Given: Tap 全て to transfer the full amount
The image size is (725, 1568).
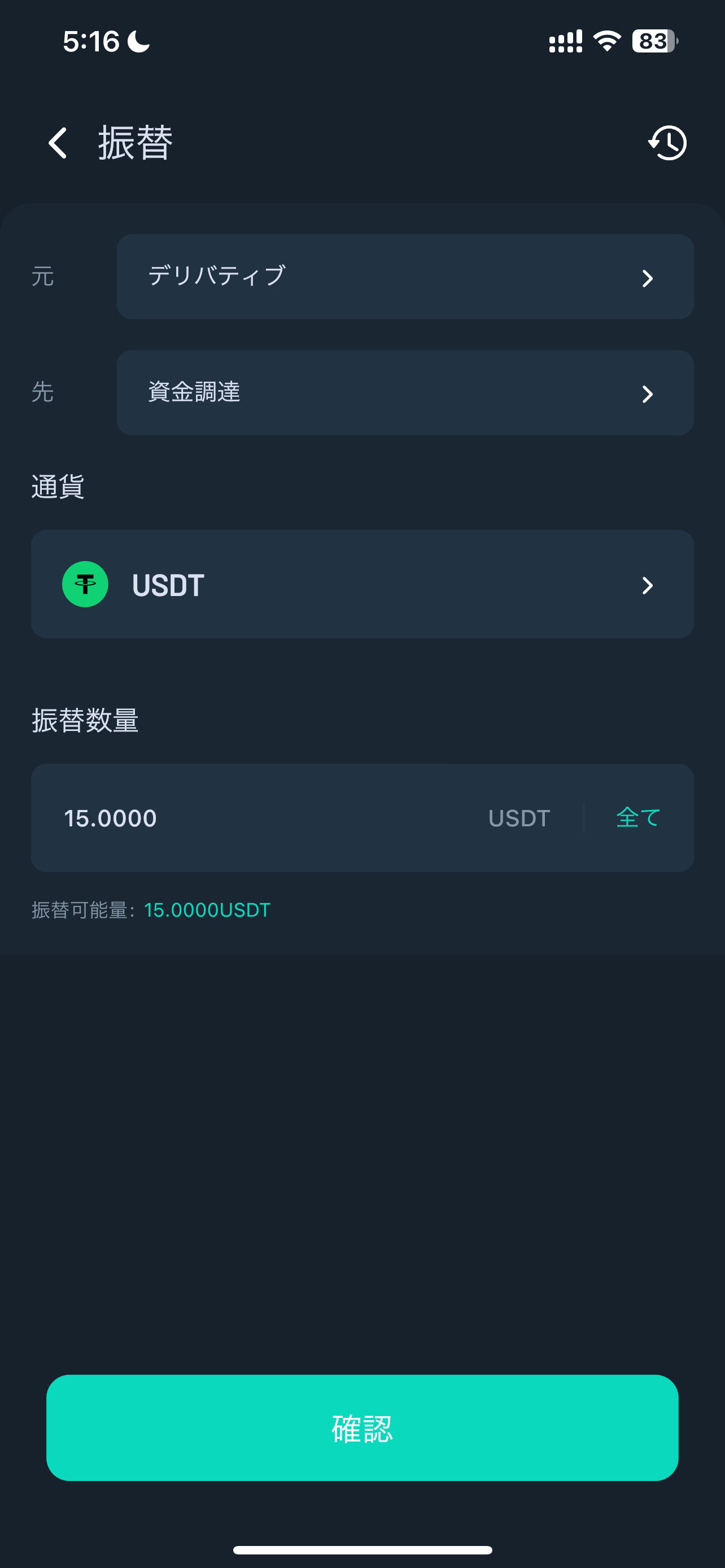Looking at the screenshot, I should 638,817.
